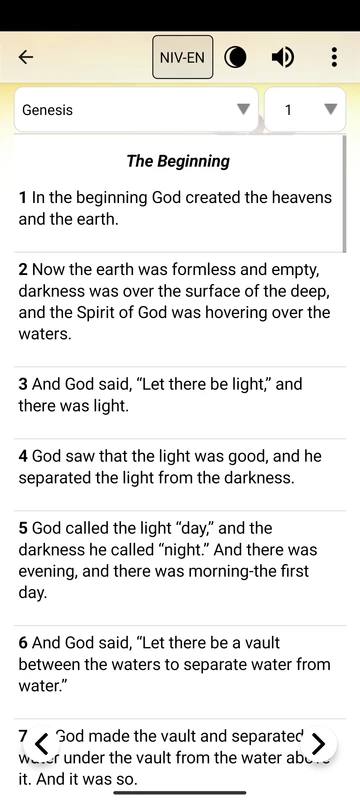Screen dimensions: 360x800
Task: Open the three-dot overflow menu
Action: pos(334,57)
